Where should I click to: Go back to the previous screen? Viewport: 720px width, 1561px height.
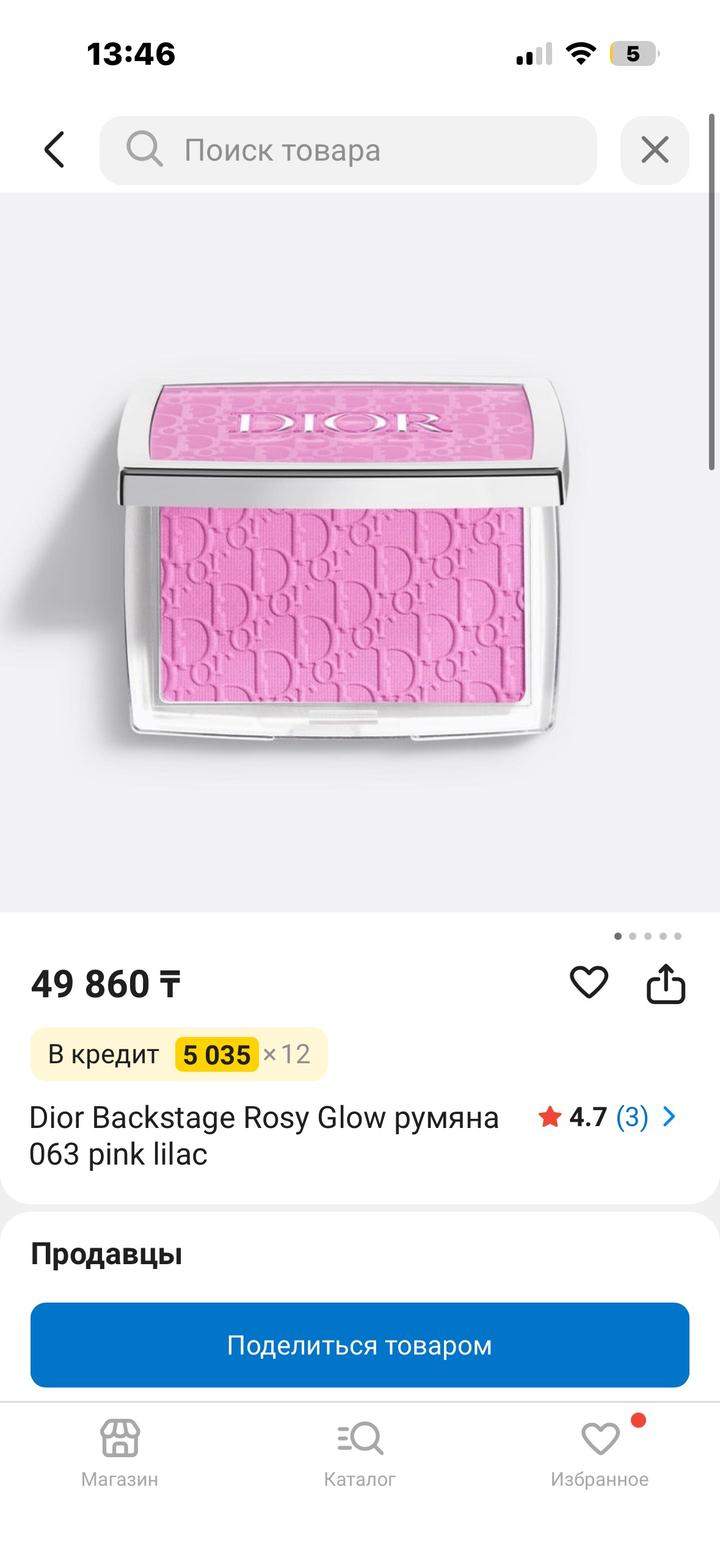(54, 150)
